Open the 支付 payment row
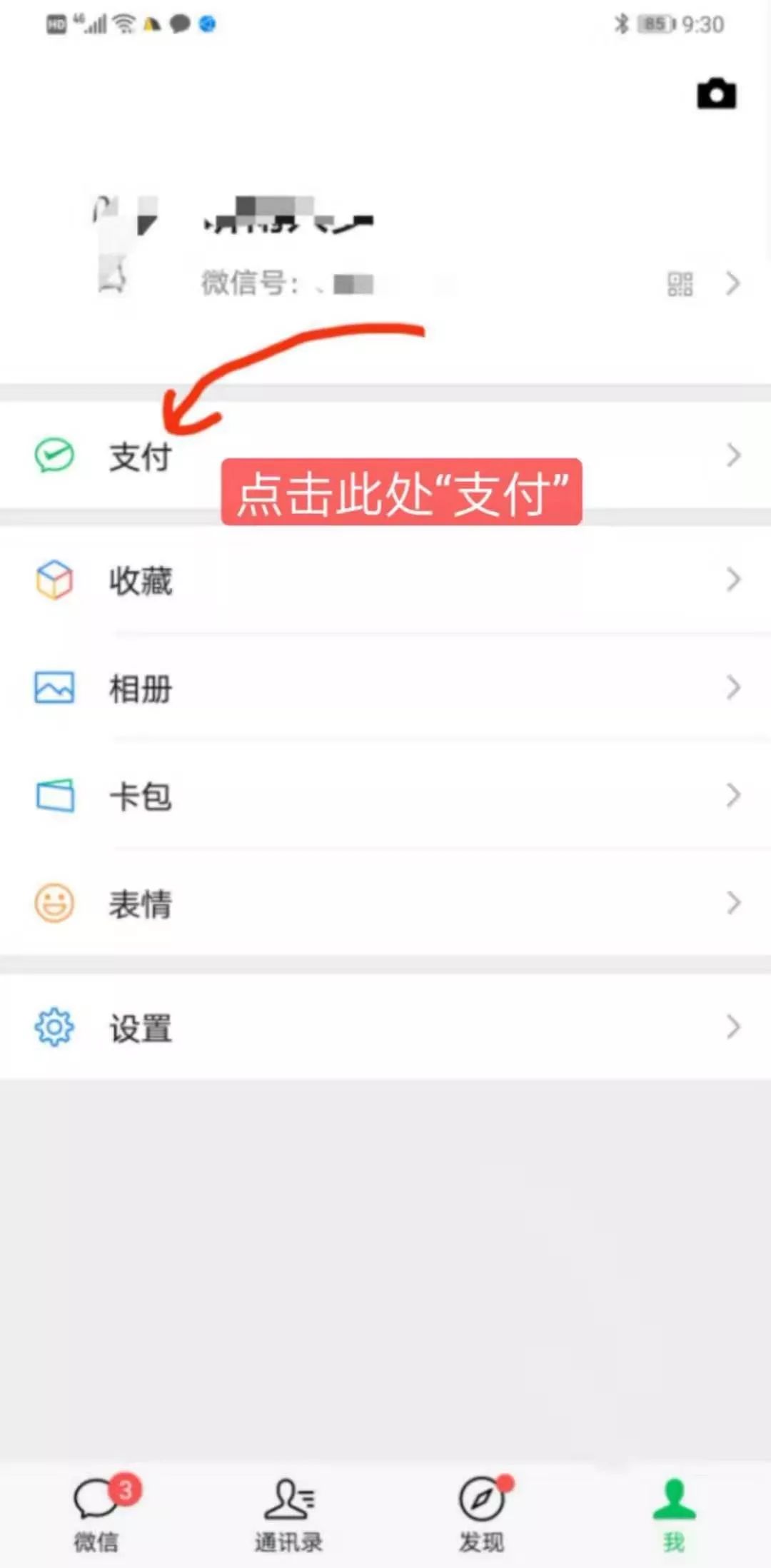 pyautogui.click(x=385, y=455)
